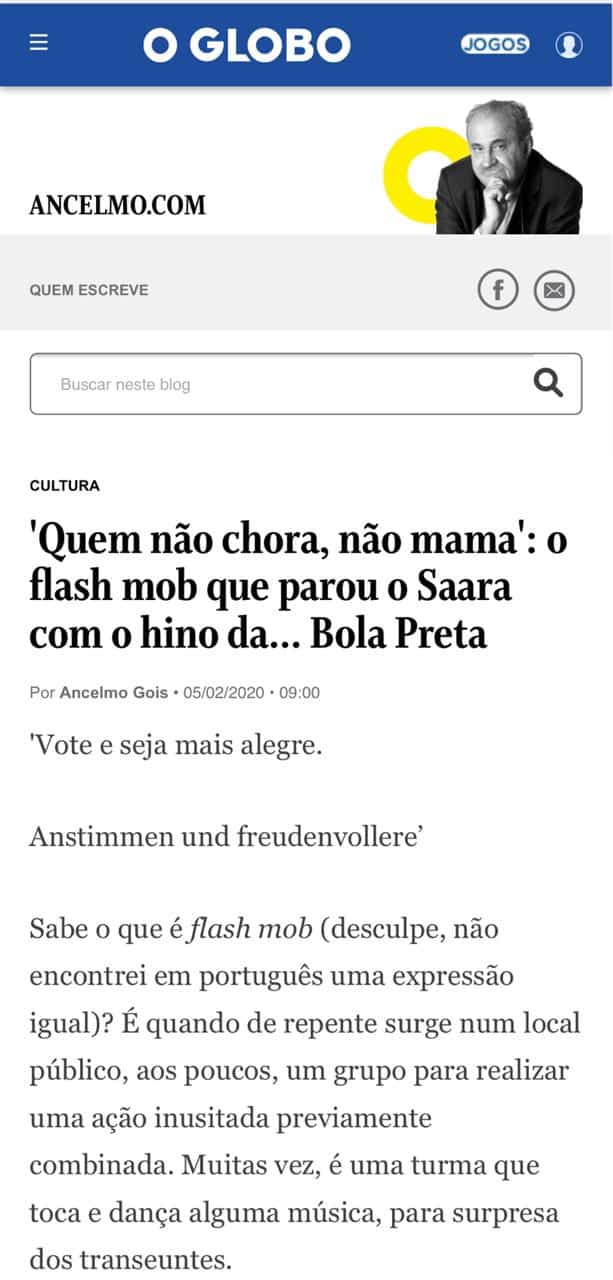Email the blog author
Viewport: 613px width, 1280px height.
(x=554, y=291)
